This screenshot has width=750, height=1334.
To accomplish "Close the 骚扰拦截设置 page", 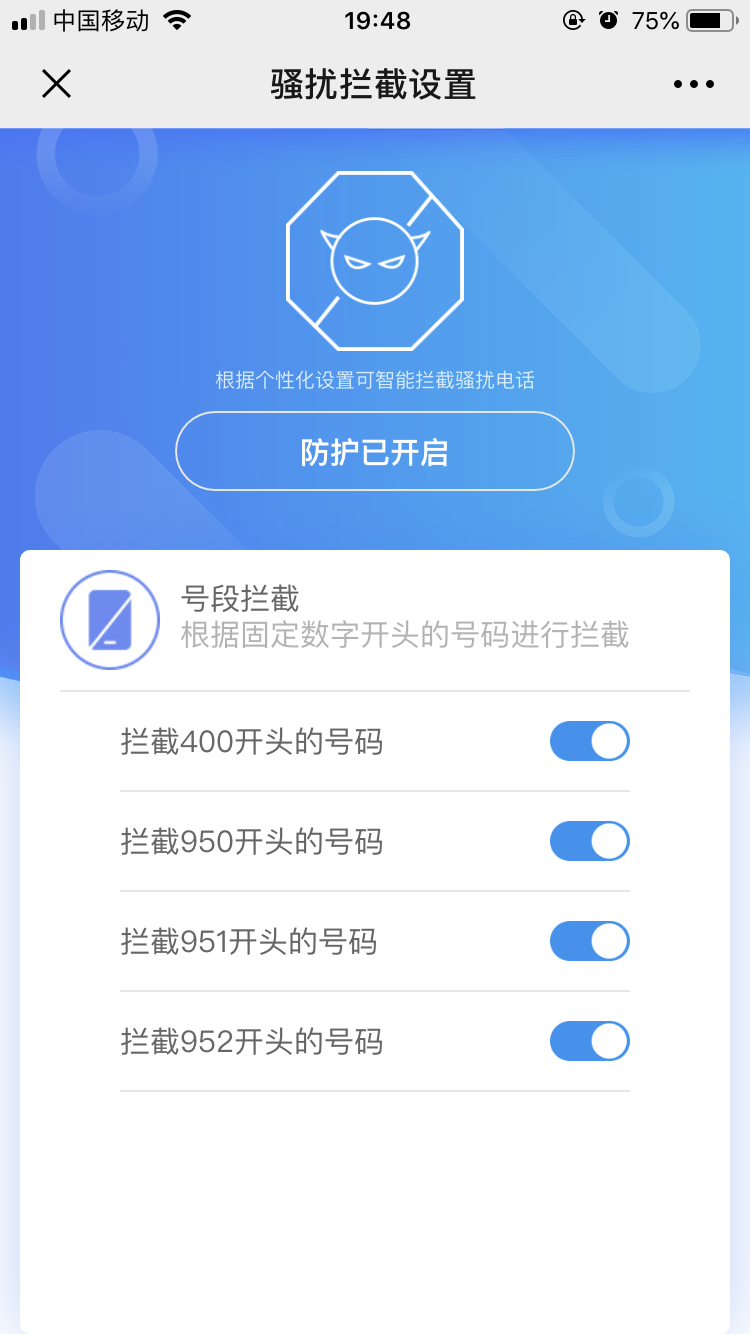I will click(56, 84).
